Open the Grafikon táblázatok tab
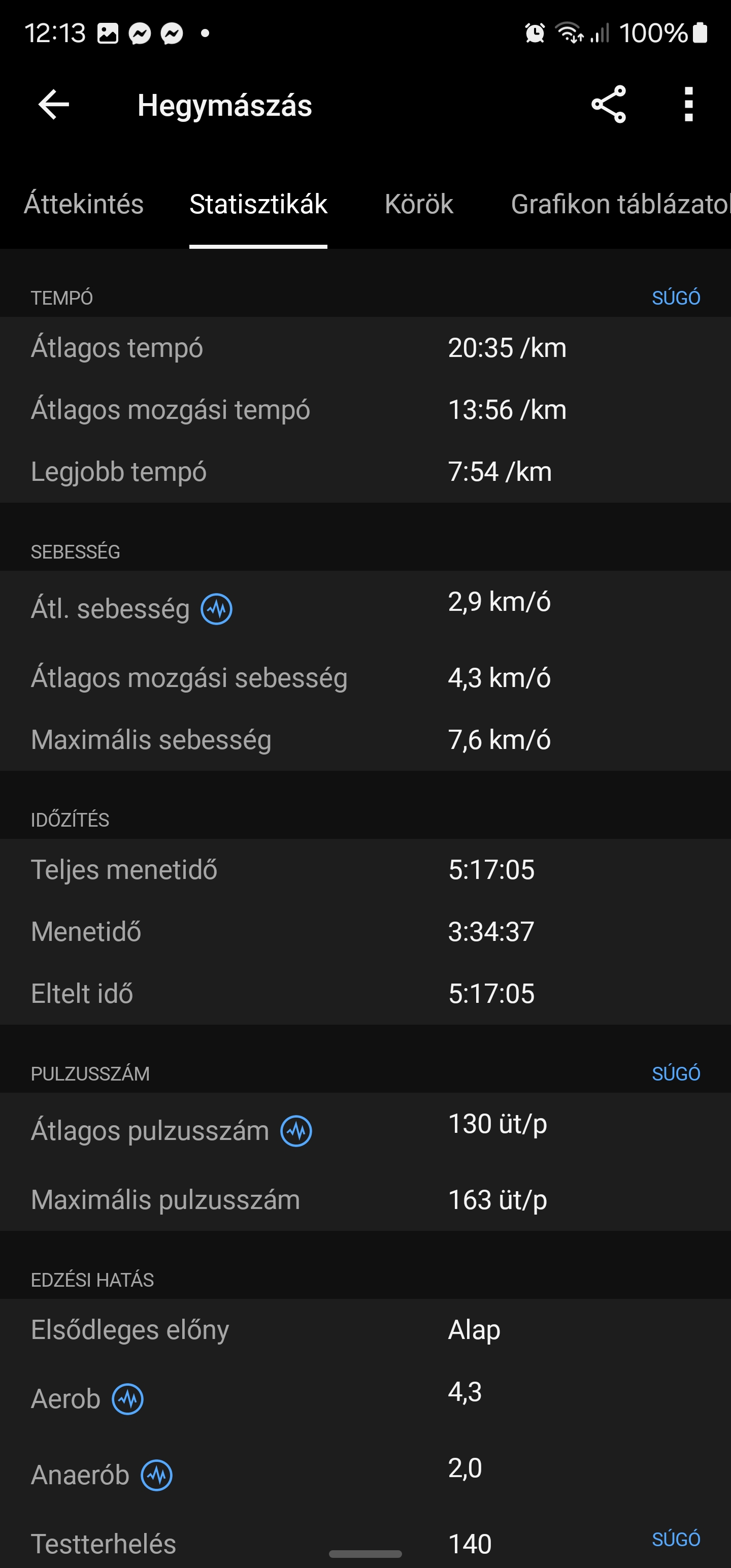 coord(620,204)
